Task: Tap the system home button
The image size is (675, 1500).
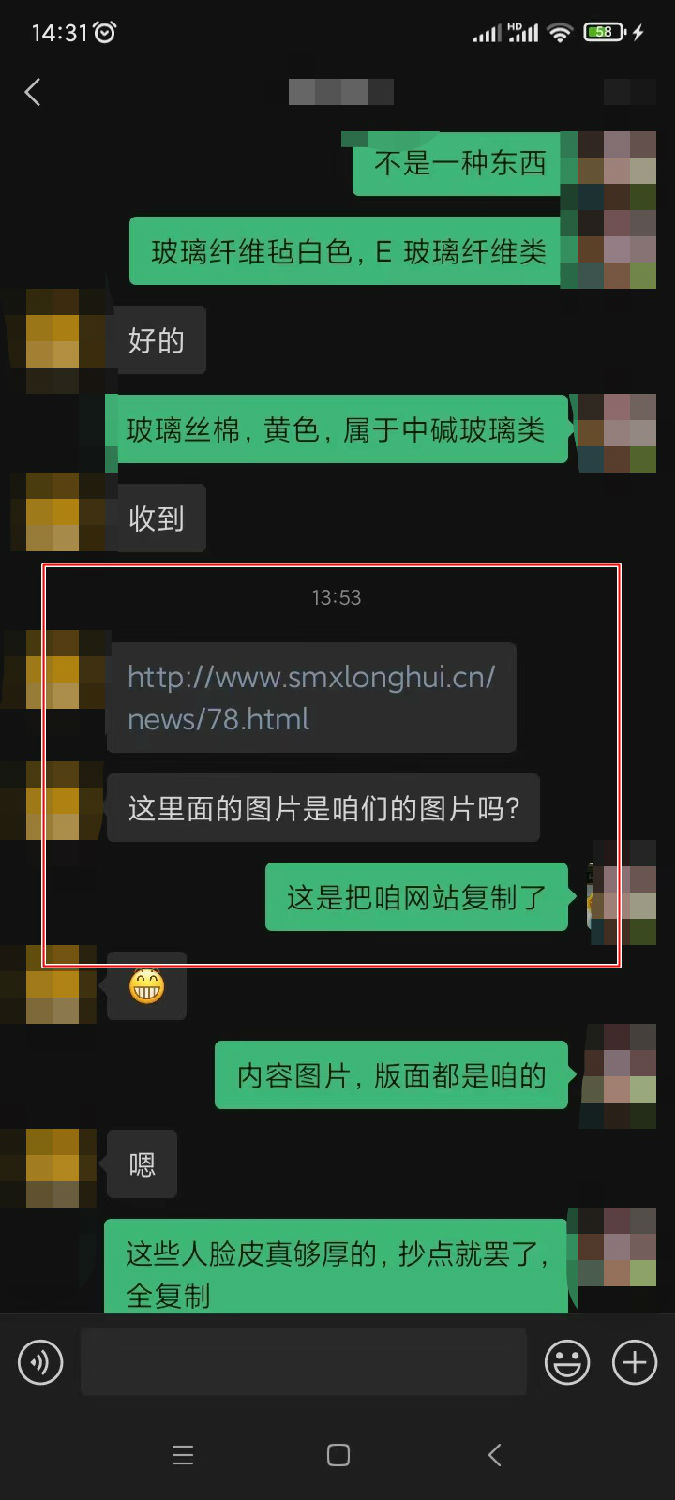Action: click(x=338, y=1455)
